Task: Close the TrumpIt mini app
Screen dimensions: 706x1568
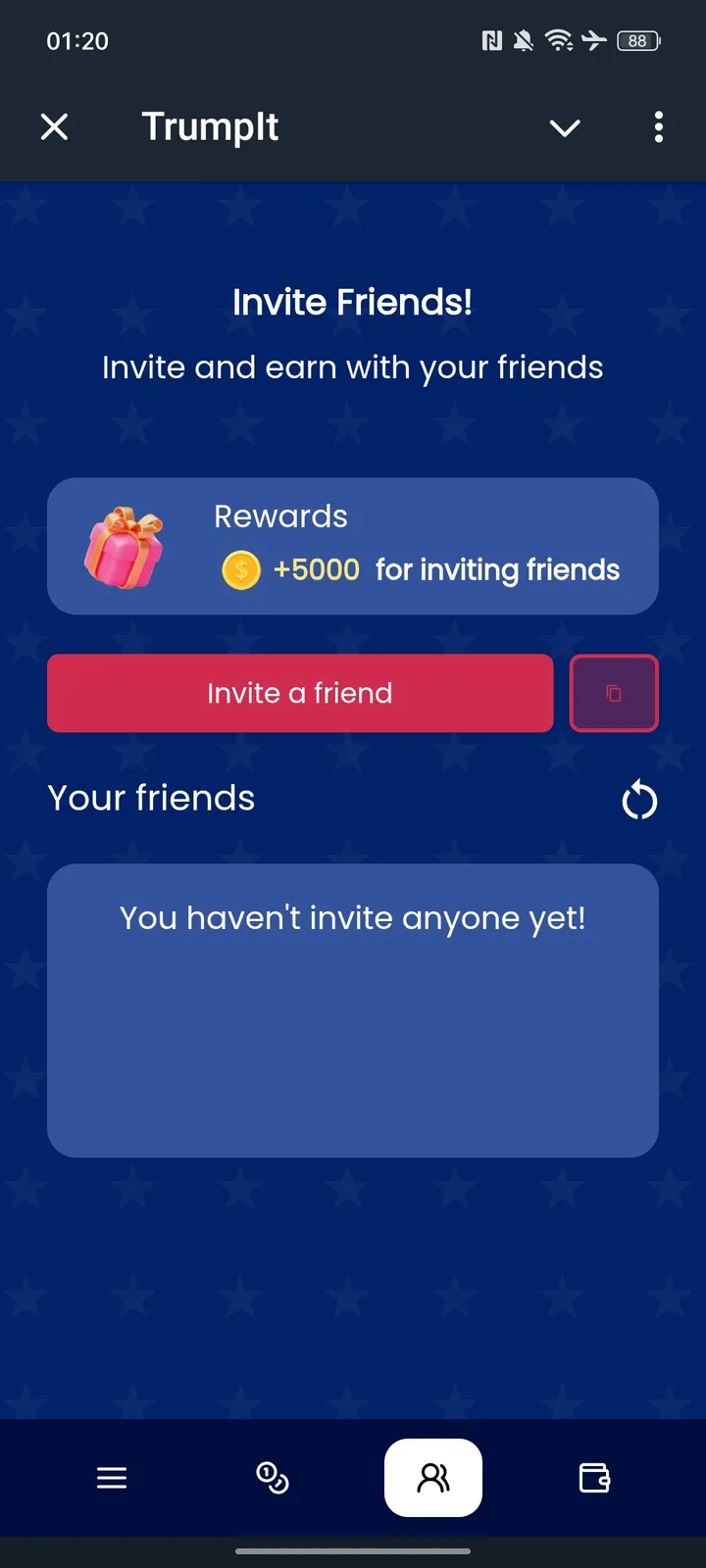Action: point(55,126)
